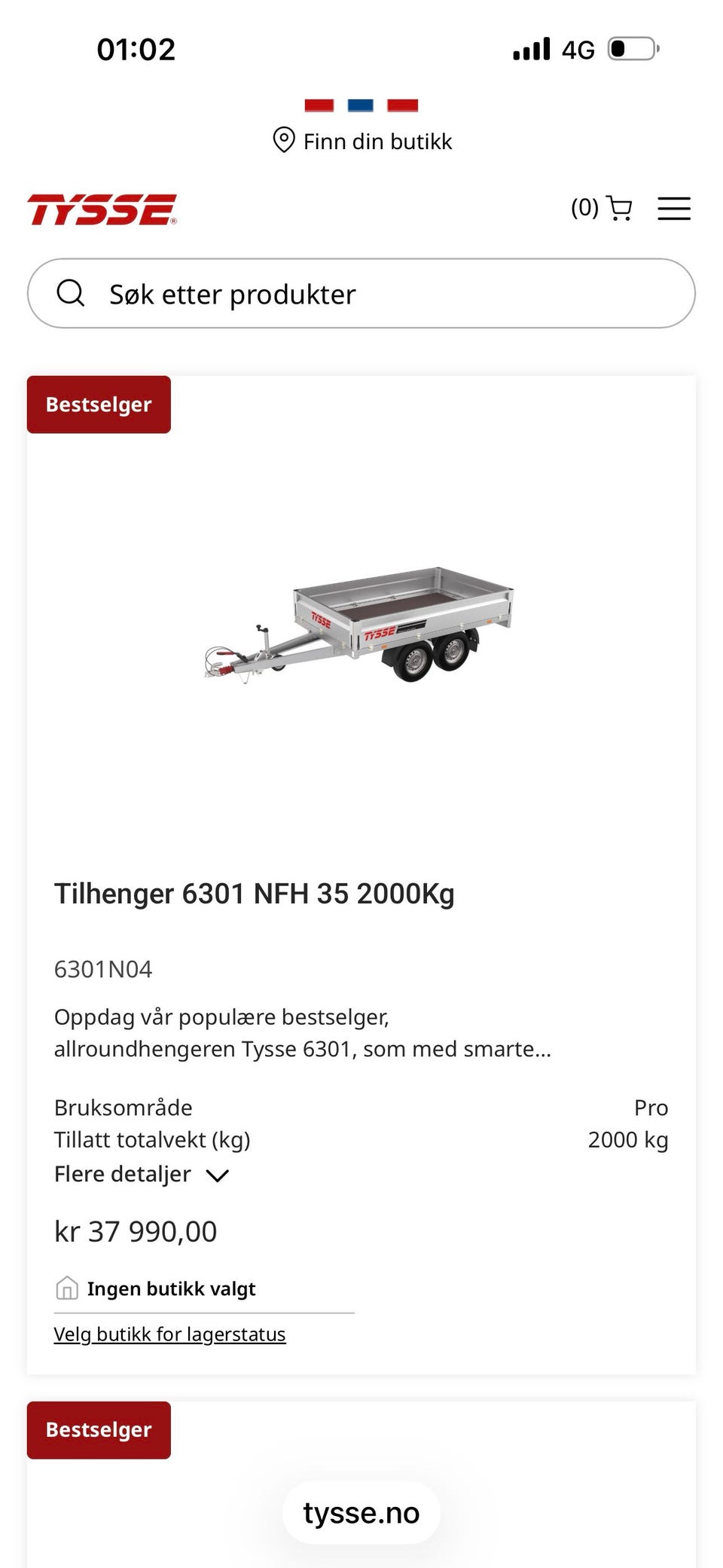This screenshot has width=723, height=1568.
Task: Click Velg butikk for lagerstatus
Action: [x=169, y=1334]
